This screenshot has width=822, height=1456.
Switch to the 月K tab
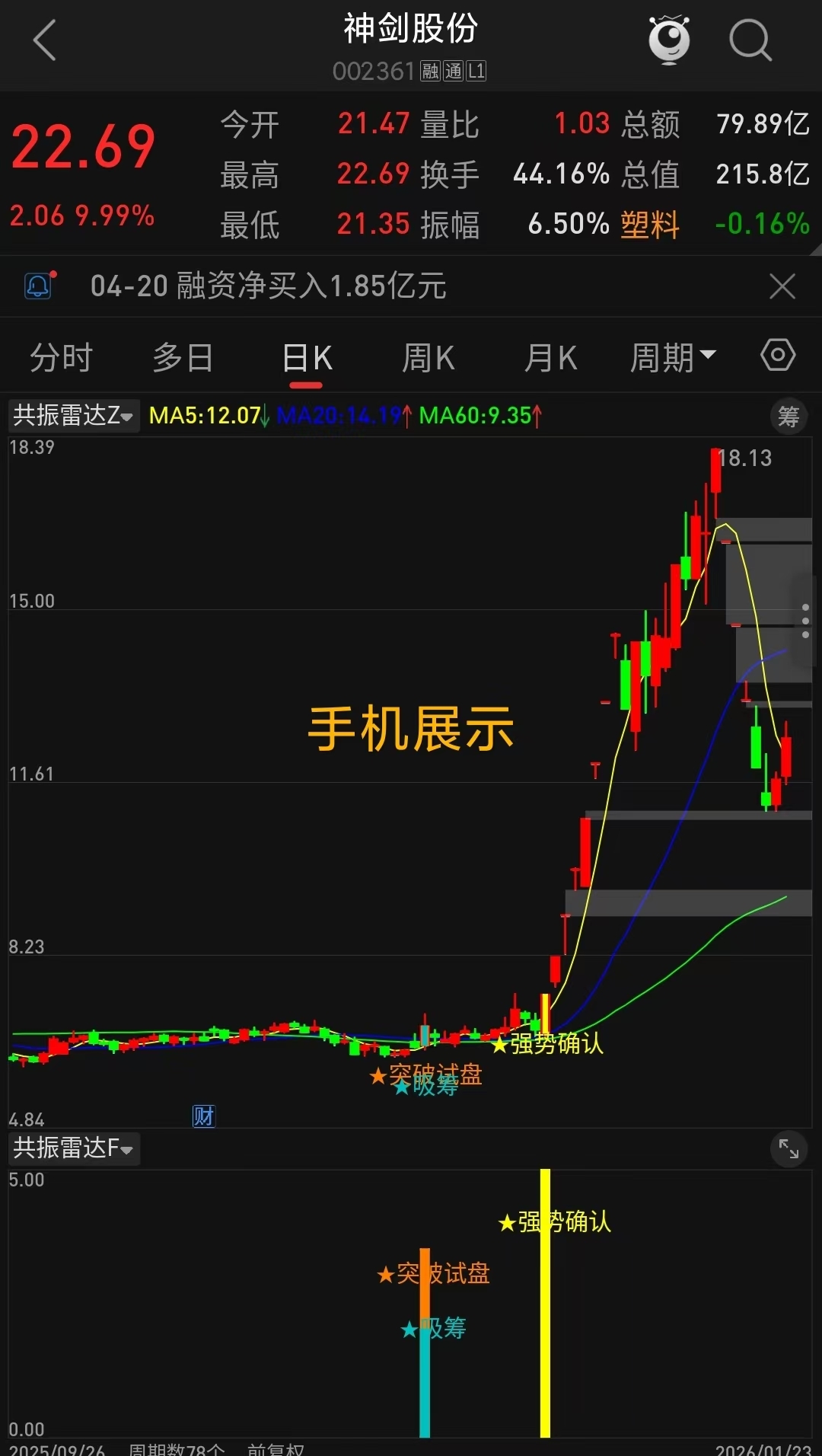(x=550, y=357)
